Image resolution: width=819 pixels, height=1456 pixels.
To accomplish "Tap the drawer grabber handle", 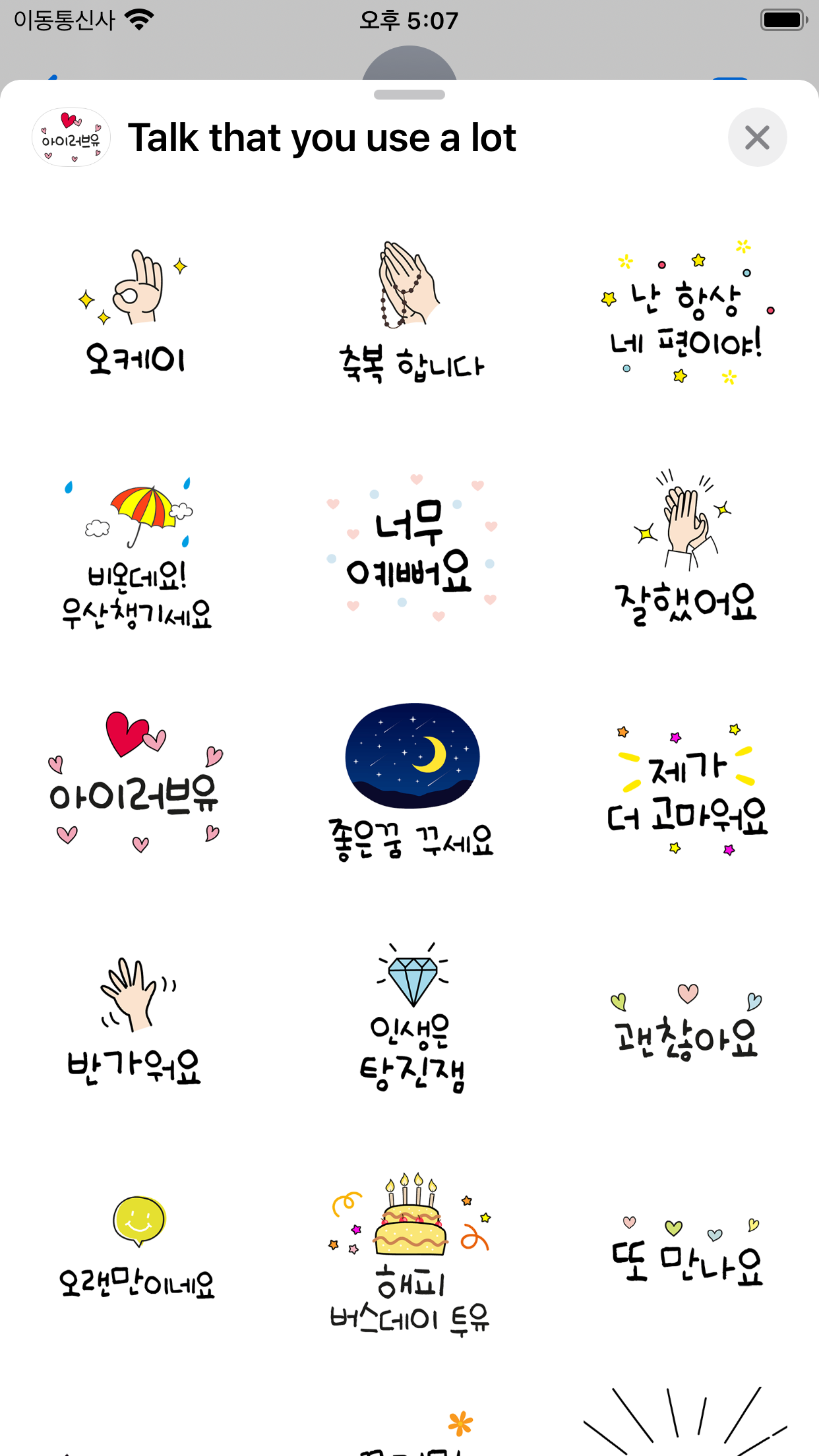I will pos(409,94).
